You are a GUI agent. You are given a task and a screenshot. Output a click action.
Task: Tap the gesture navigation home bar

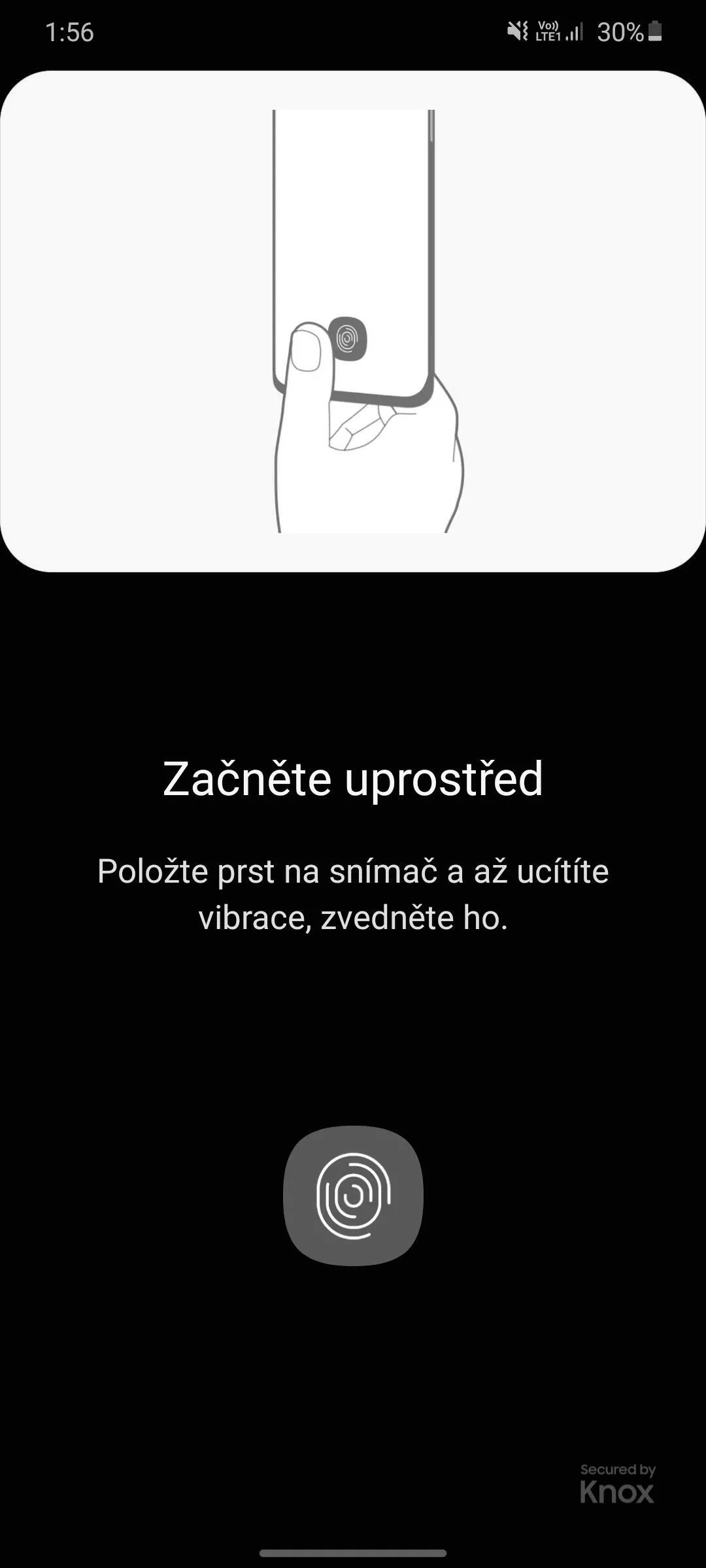point(353,1553)
